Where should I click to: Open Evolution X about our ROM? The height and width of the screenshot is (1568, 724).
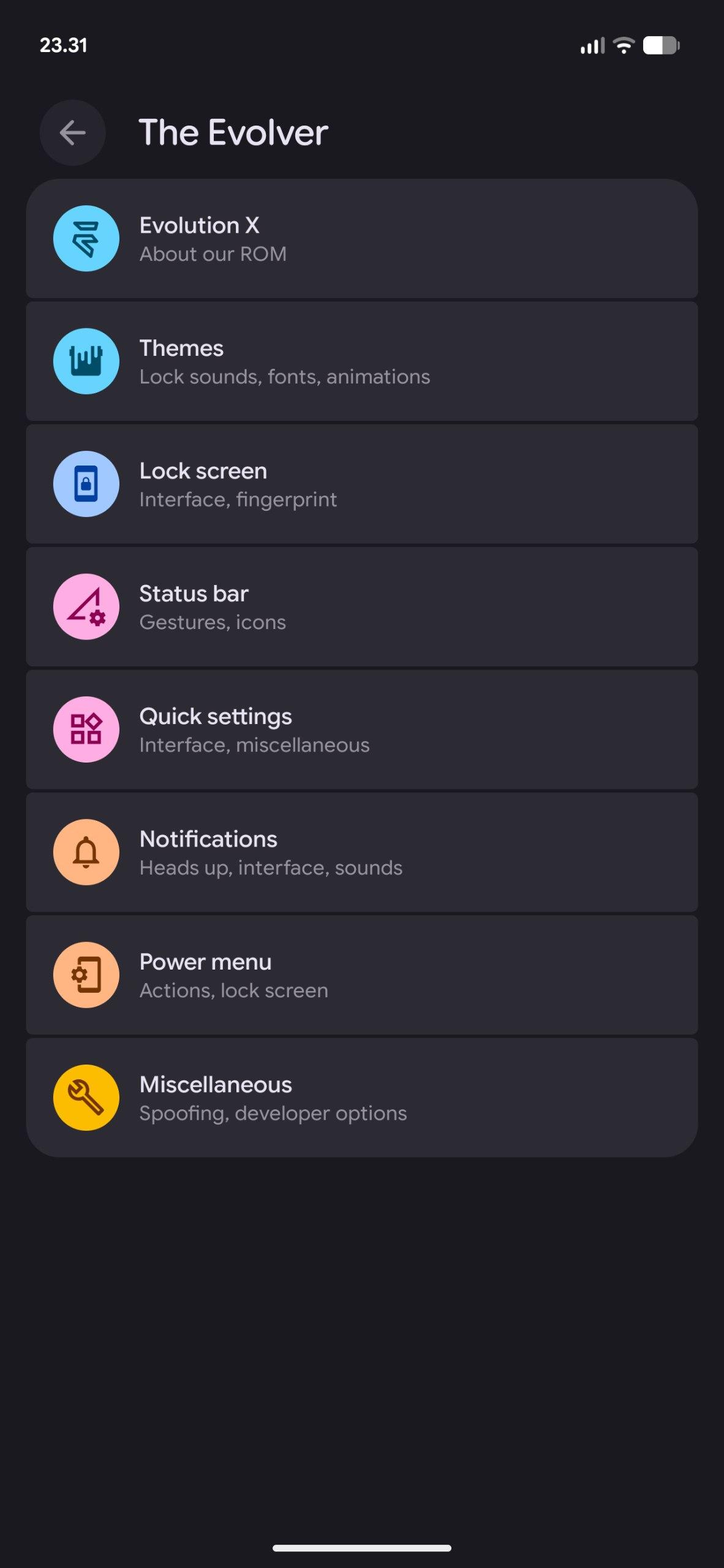(x=361, y=239)
